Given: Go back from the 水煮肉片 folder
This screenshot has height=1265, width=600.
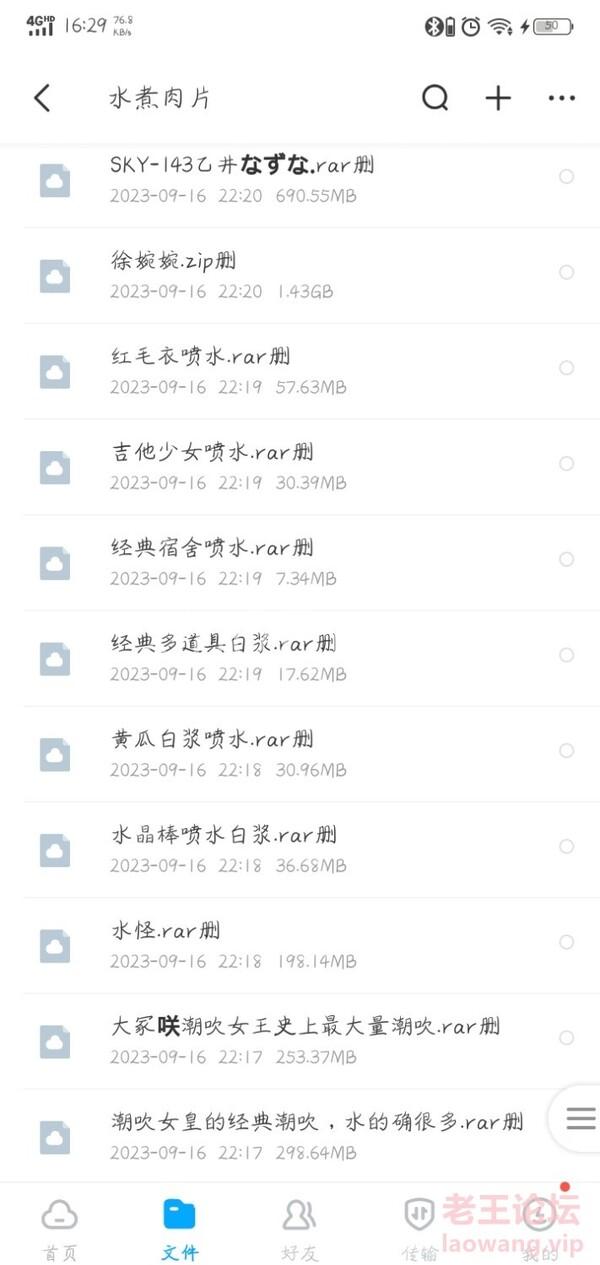Looking at the screenshot, I should click(x=42, y=98).
